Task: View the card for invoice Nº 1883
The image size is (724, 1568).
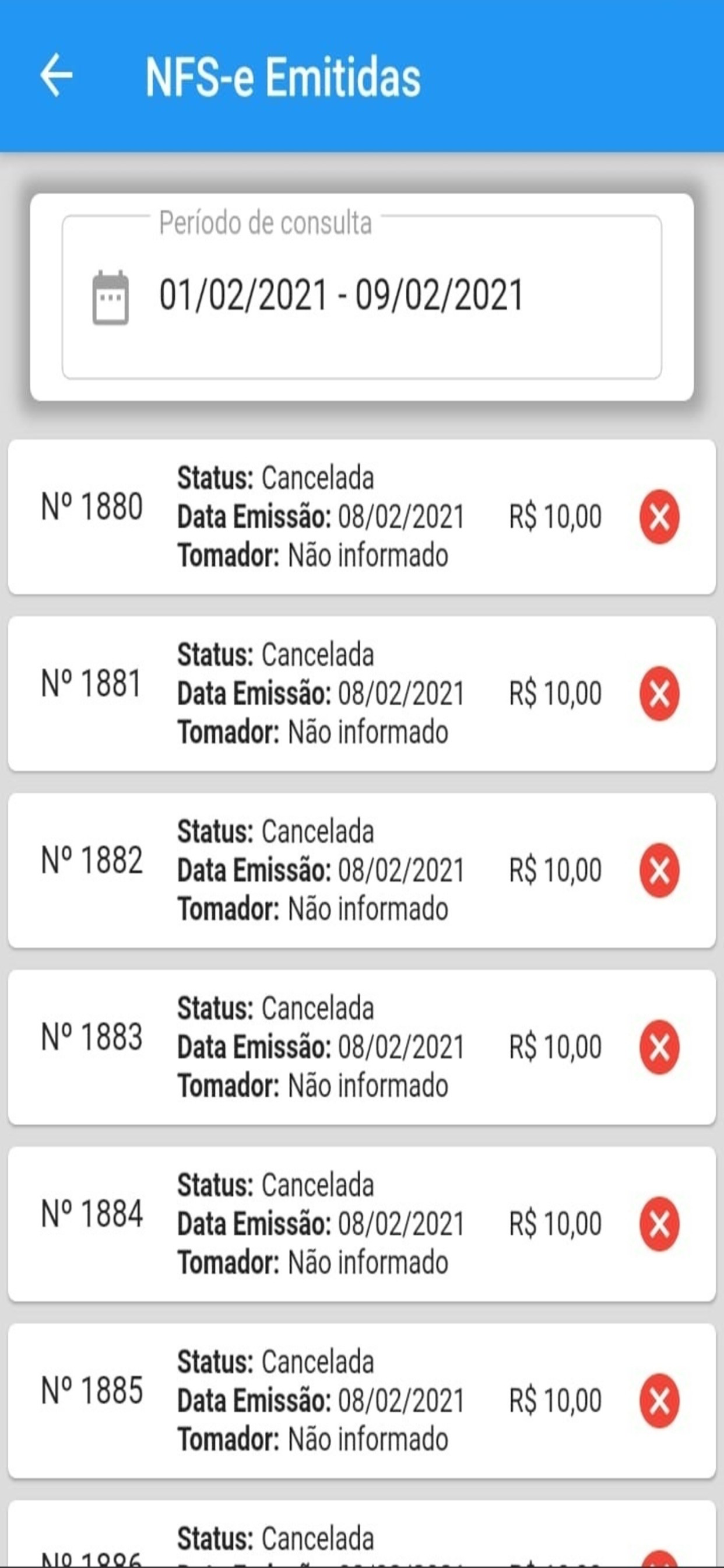Action: (x=361, y=1047)
